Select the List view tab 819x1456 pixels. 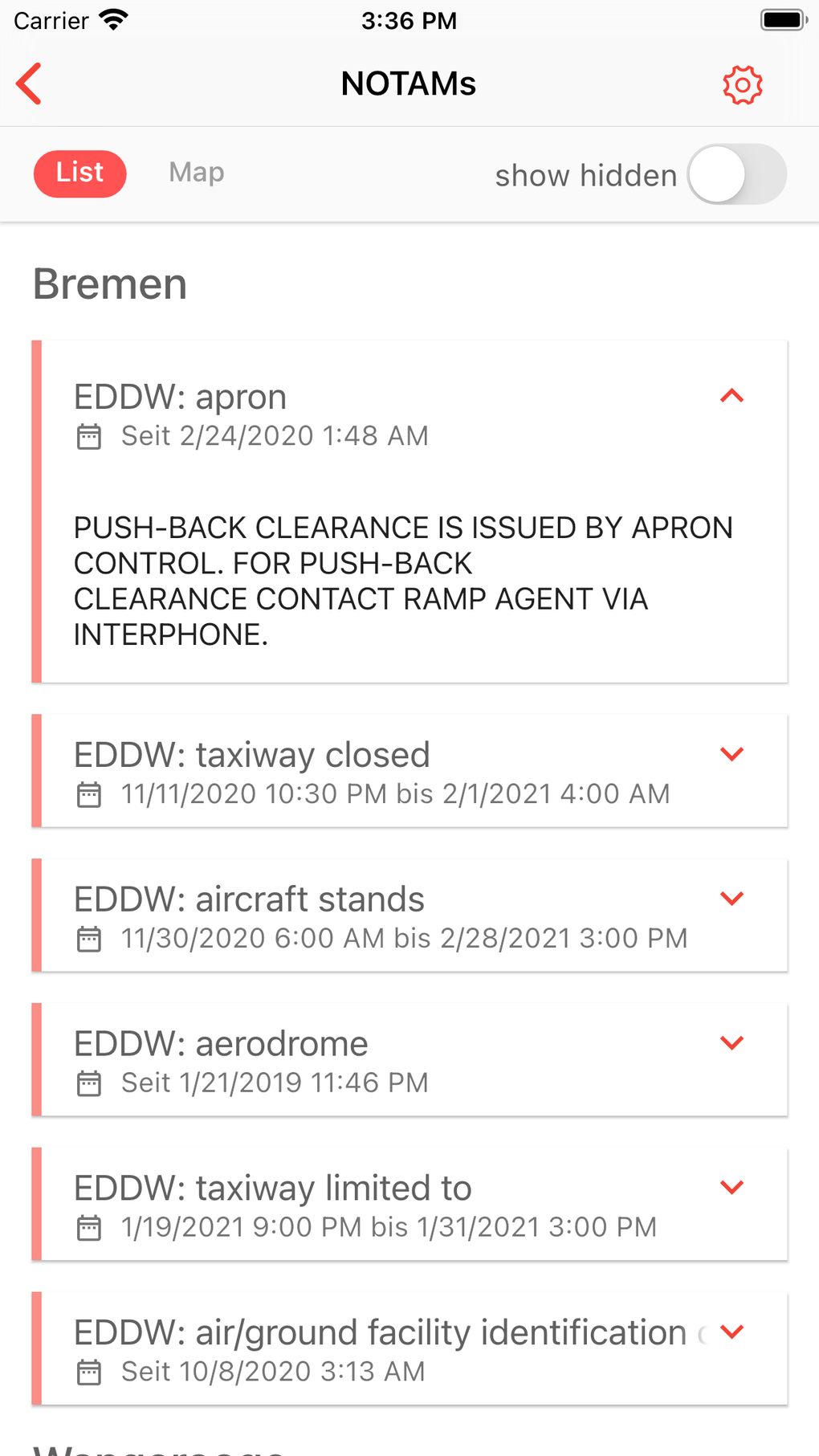coord(79,173)
